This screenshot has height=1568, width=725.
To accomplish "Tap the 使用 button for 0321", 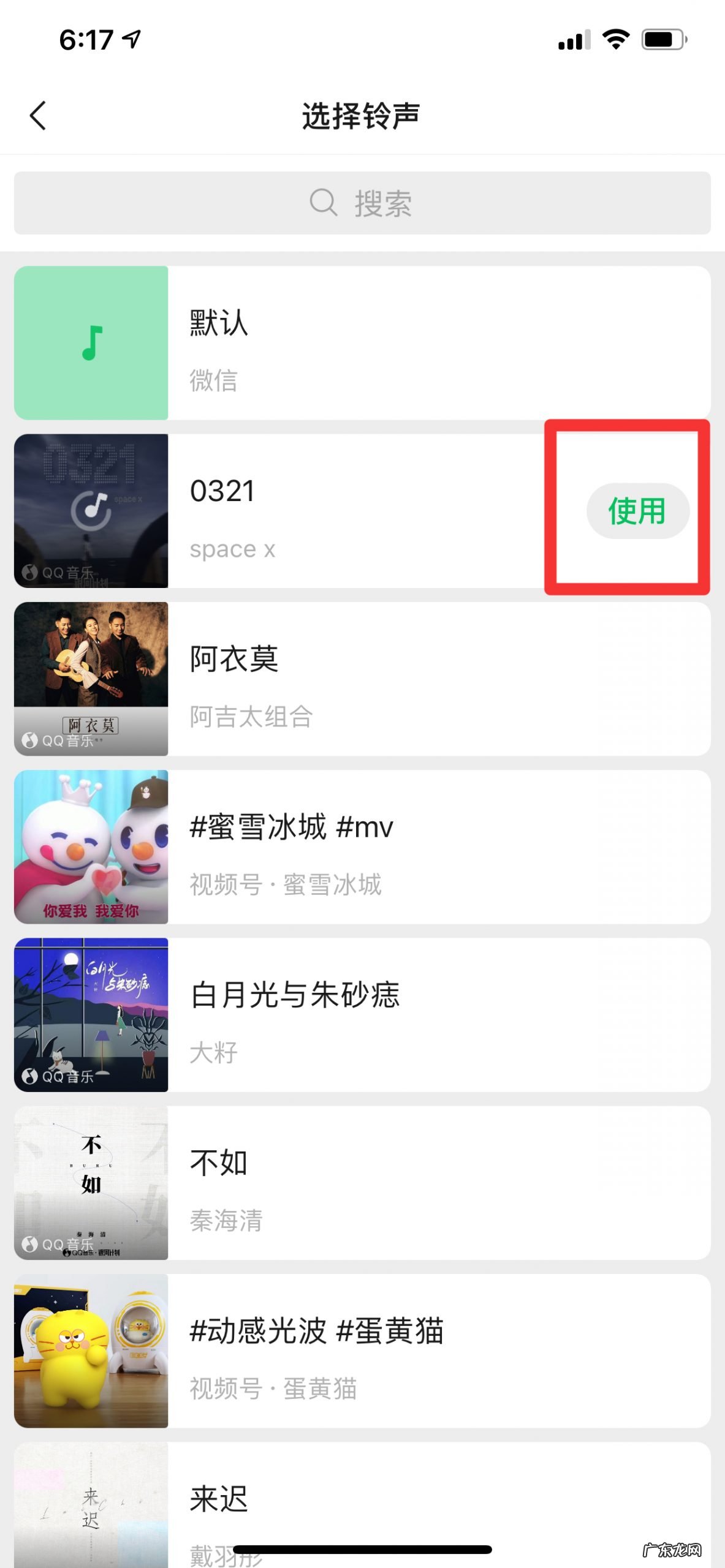I will pyautogui.click(x=637, y=511).
